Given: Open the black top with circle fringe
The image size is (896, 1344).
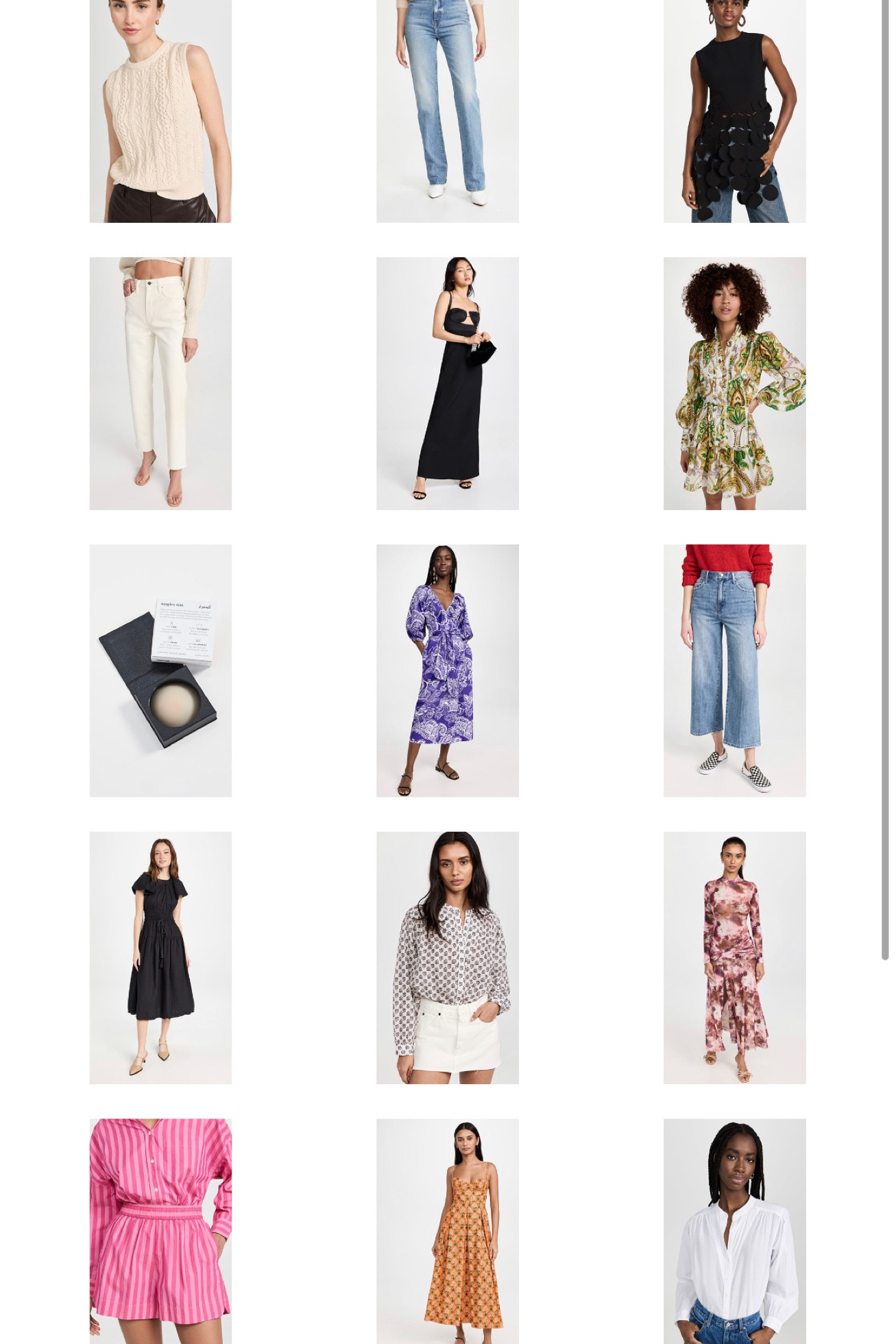Looking at the screenshot, I should pos(734,111).
